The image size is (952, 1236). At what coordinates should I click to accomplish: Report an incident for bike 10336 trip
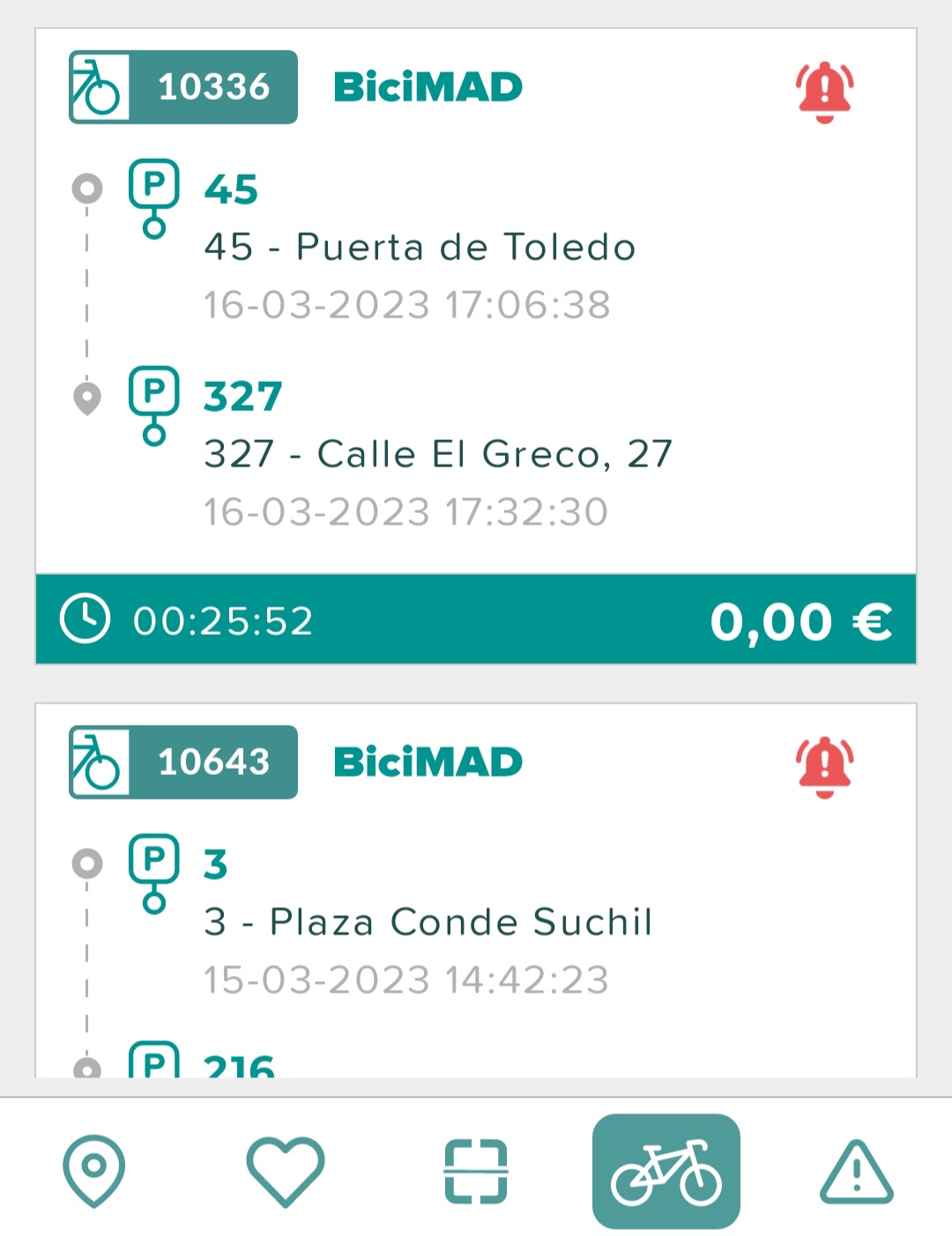tap(824, 92)
